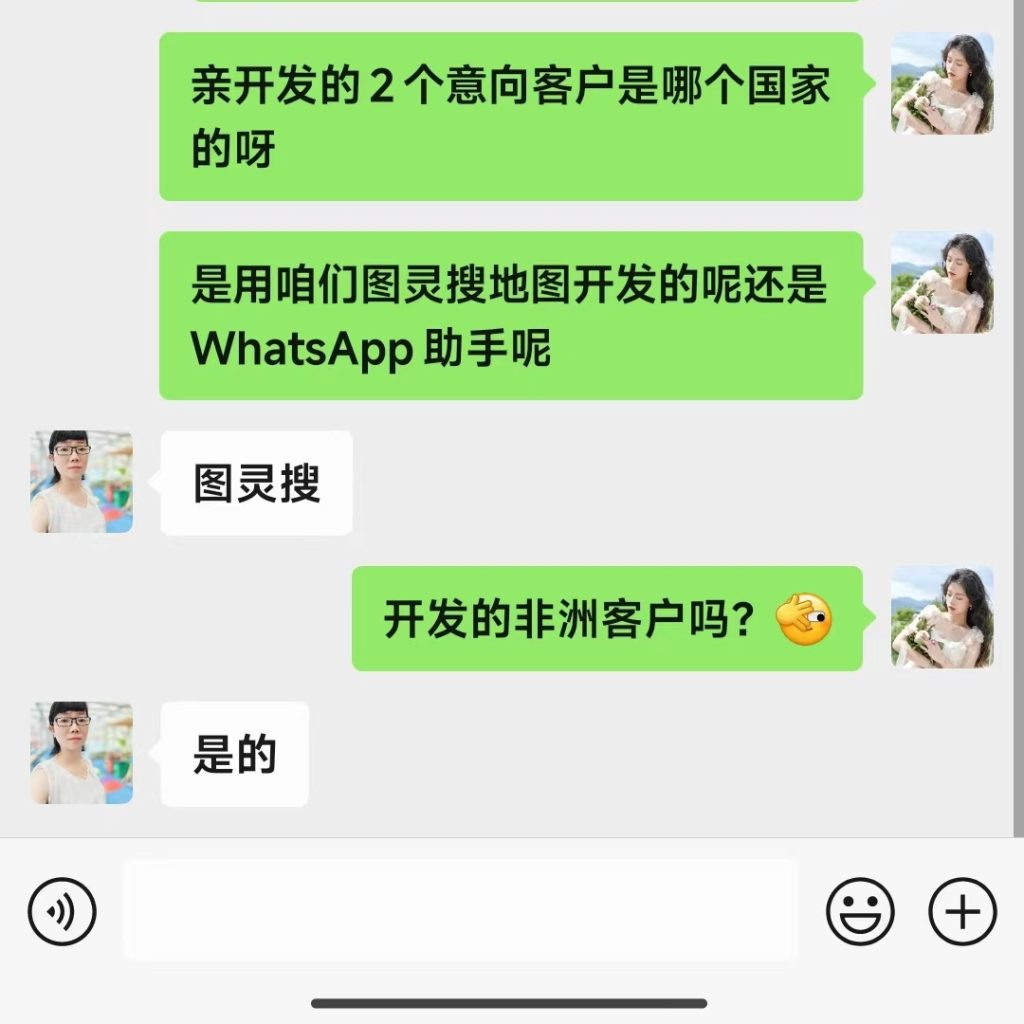The width and height of the screenshot is (1024, 1024).
Task: Tap the avatar next to 开发的非洲客户吗 message
Action: tap(942, 617)
